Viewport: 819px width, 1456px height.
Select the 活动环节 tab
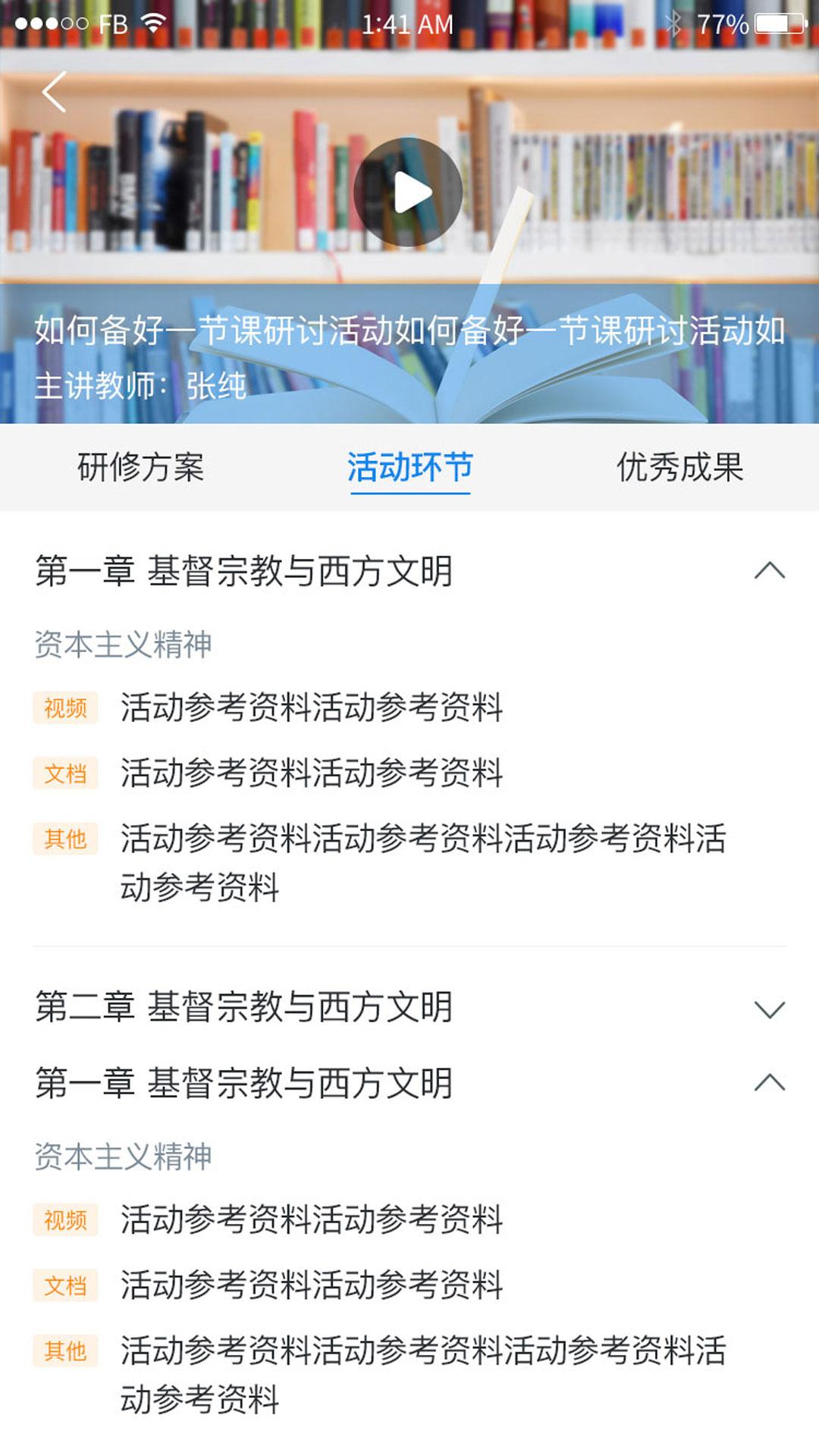(x=409, y=467)
